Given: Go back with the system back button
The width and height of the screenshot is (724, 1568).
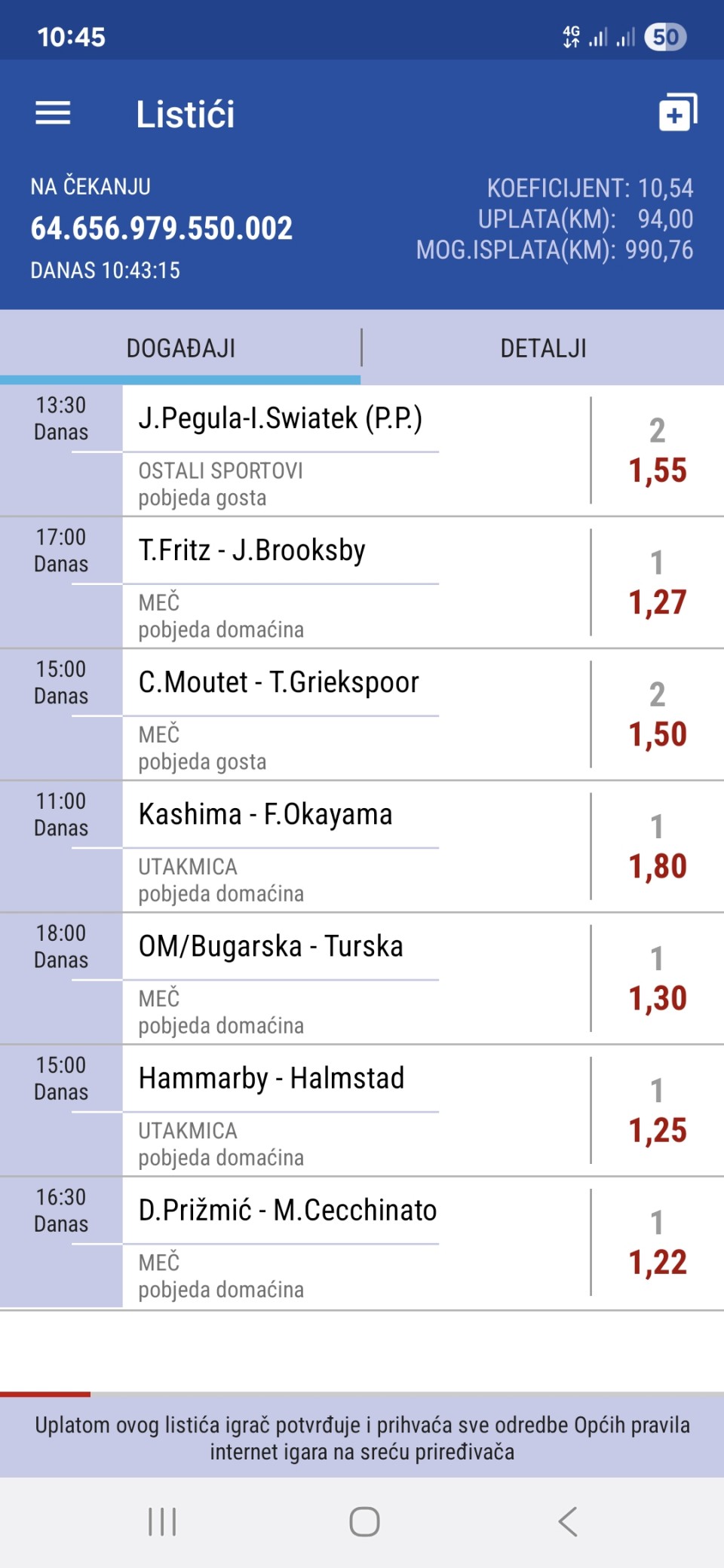Looking at the screenshot, I should pyautogui.click(x=568, y=1521).
